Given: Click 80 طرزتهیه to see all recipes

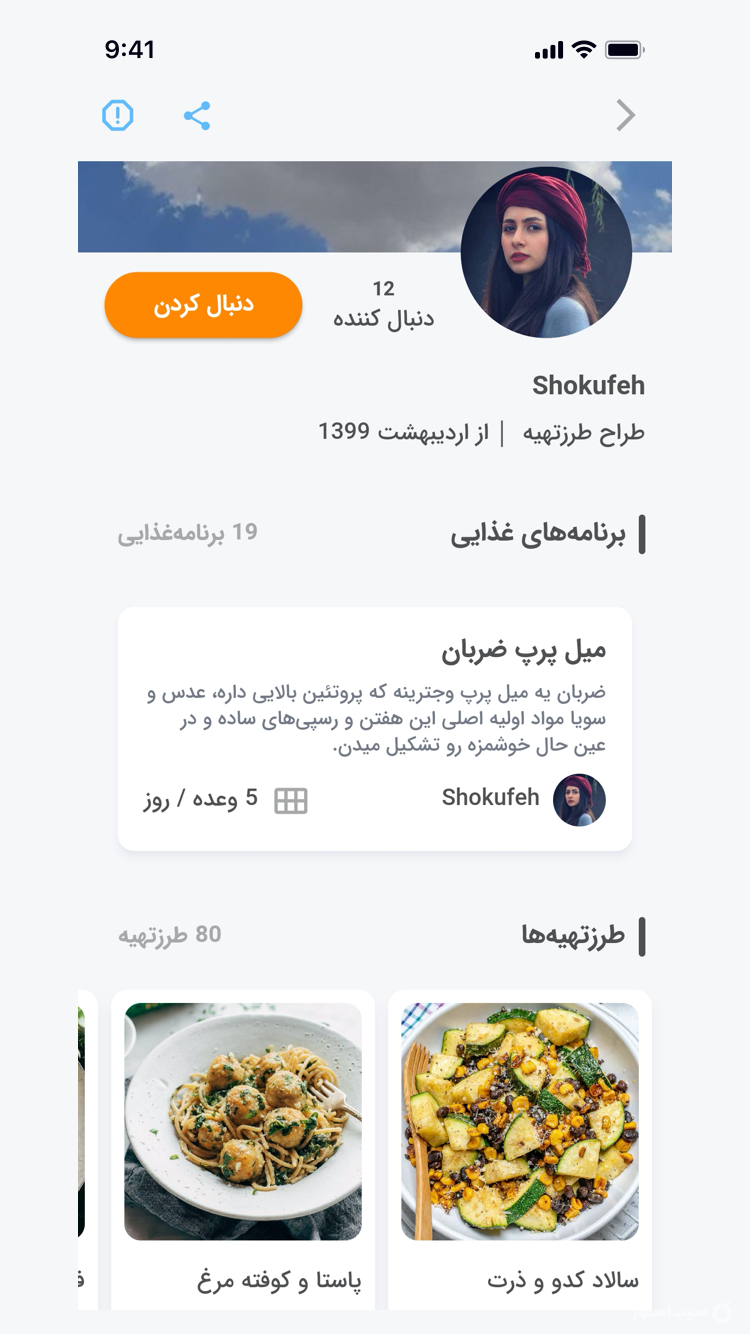Looking at the screenshot, I should (x=170, y=934).
